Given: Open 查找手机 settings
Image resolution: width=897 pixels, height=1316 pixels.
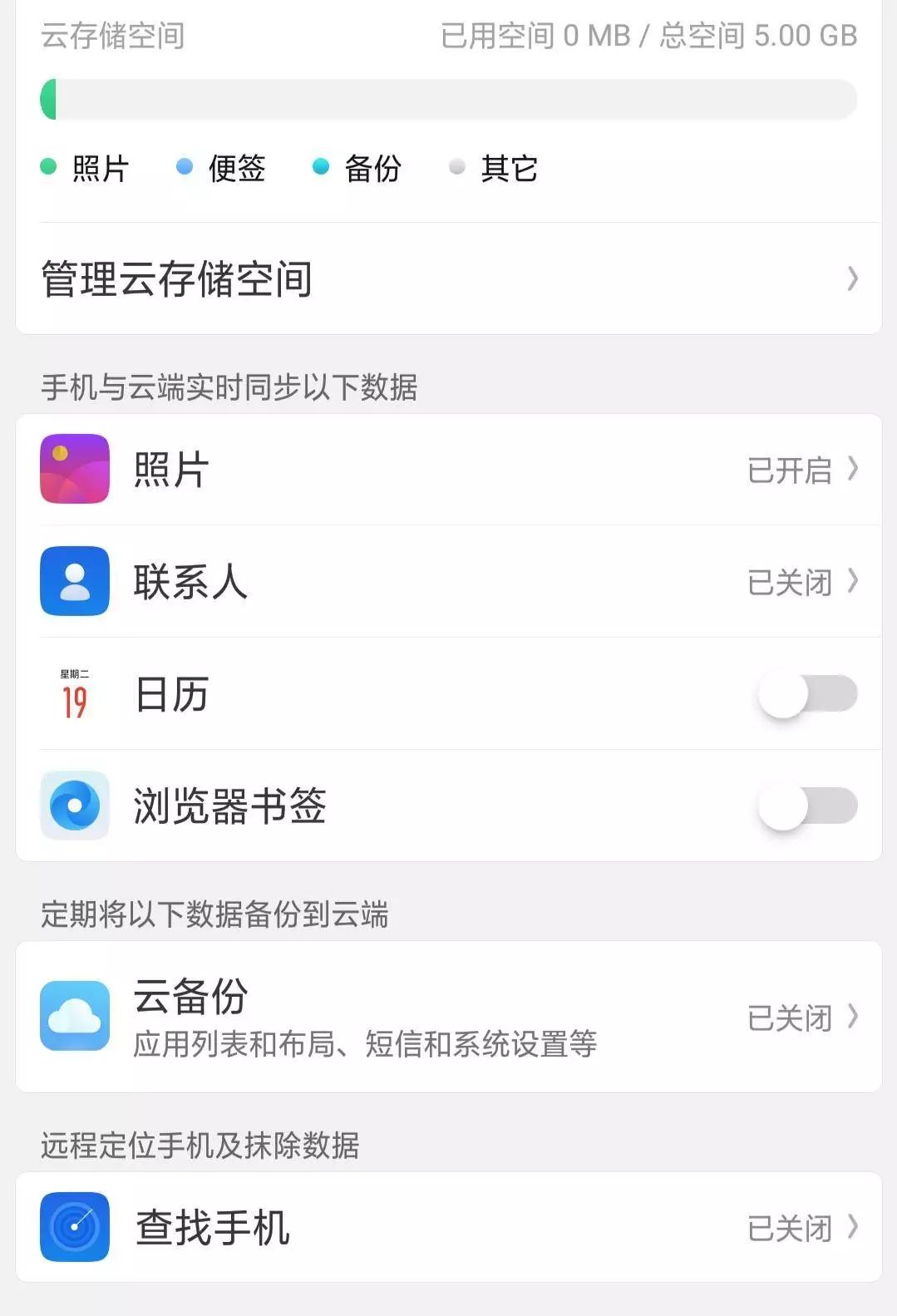Looking at the screenshot, I should 852,1228.
